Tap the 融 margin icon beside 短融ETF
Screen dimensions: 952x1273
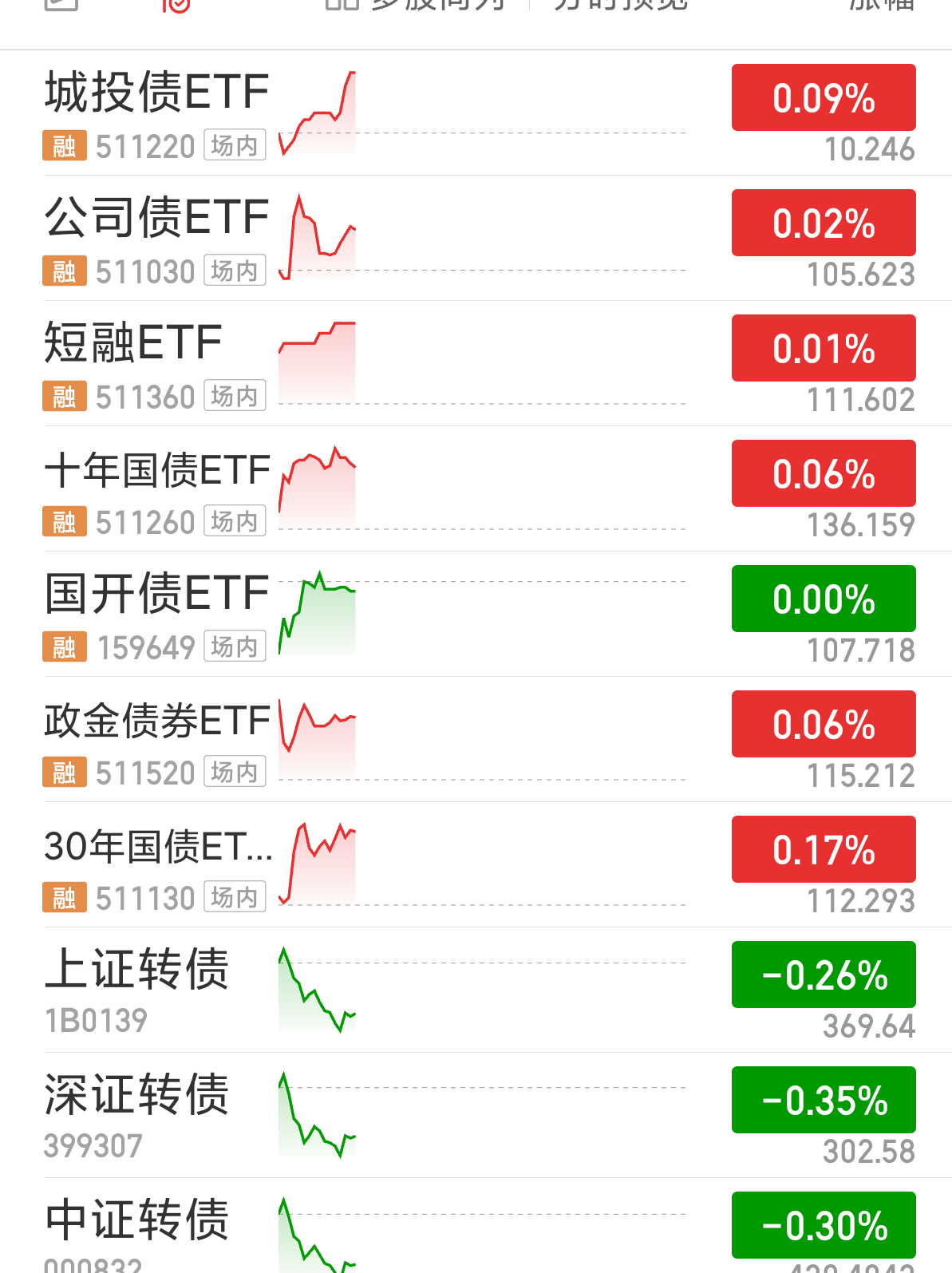tap(64, 395)
